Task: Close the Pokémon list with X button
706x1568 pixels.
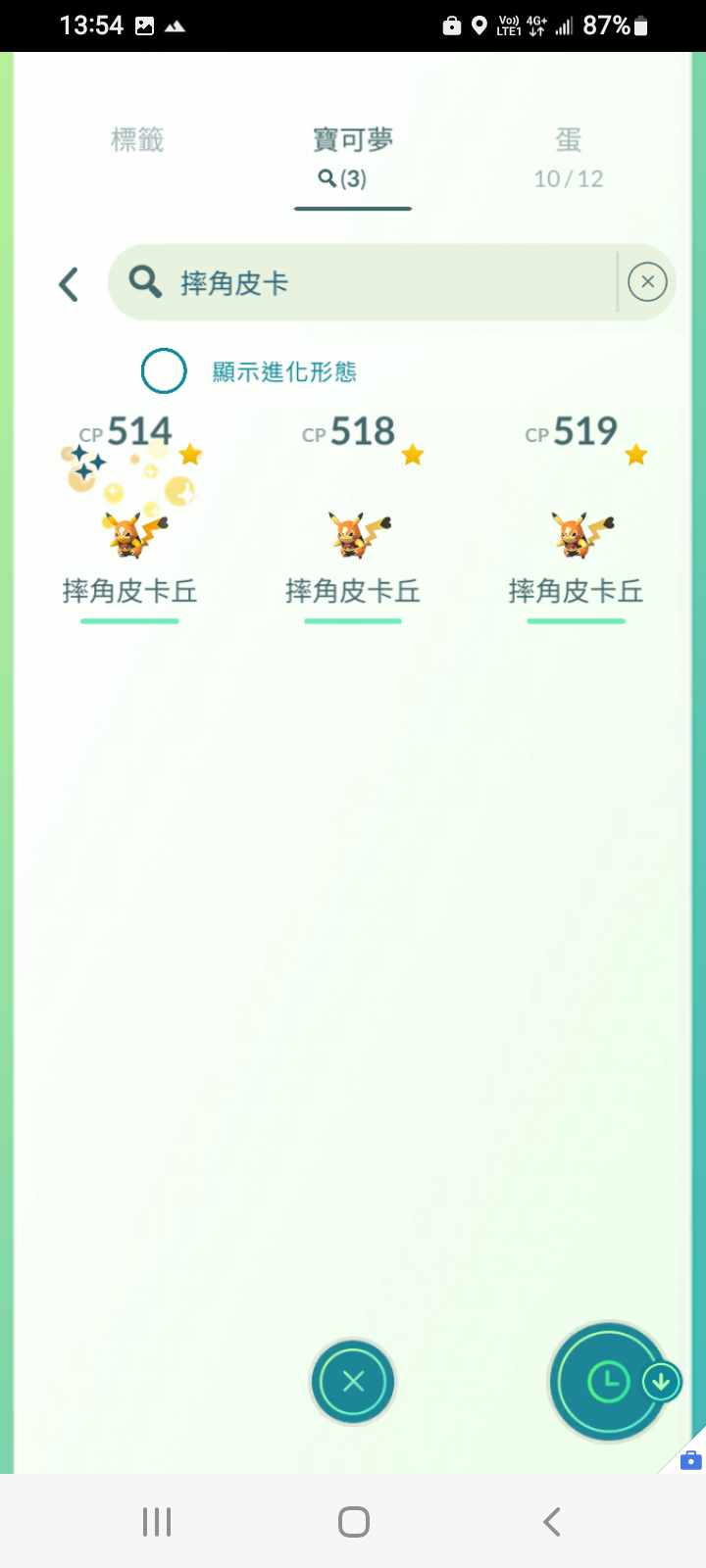Action: (x=353, y=1382)
